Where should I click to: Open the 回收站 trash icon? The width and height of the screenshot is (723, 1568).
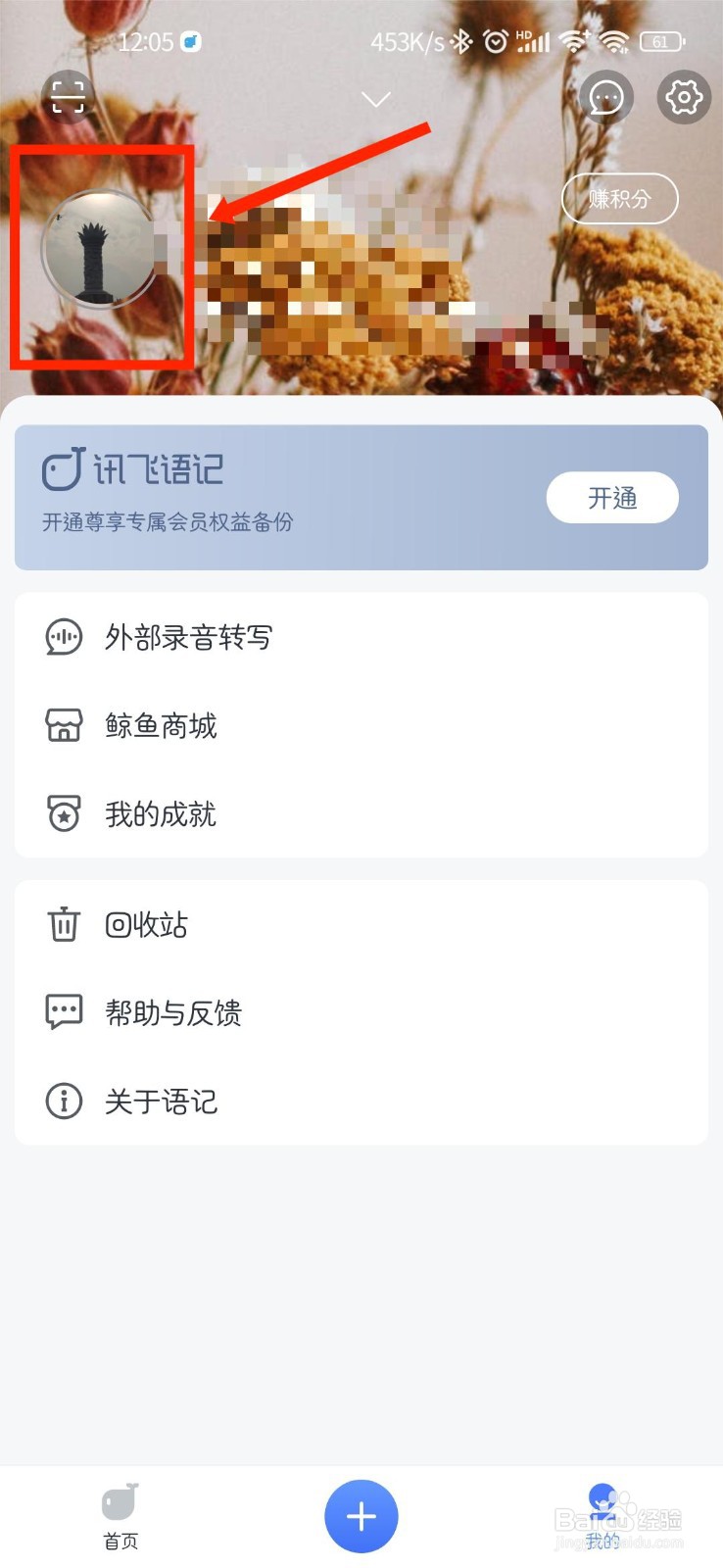pyautogui.click(x=64, y=924)
